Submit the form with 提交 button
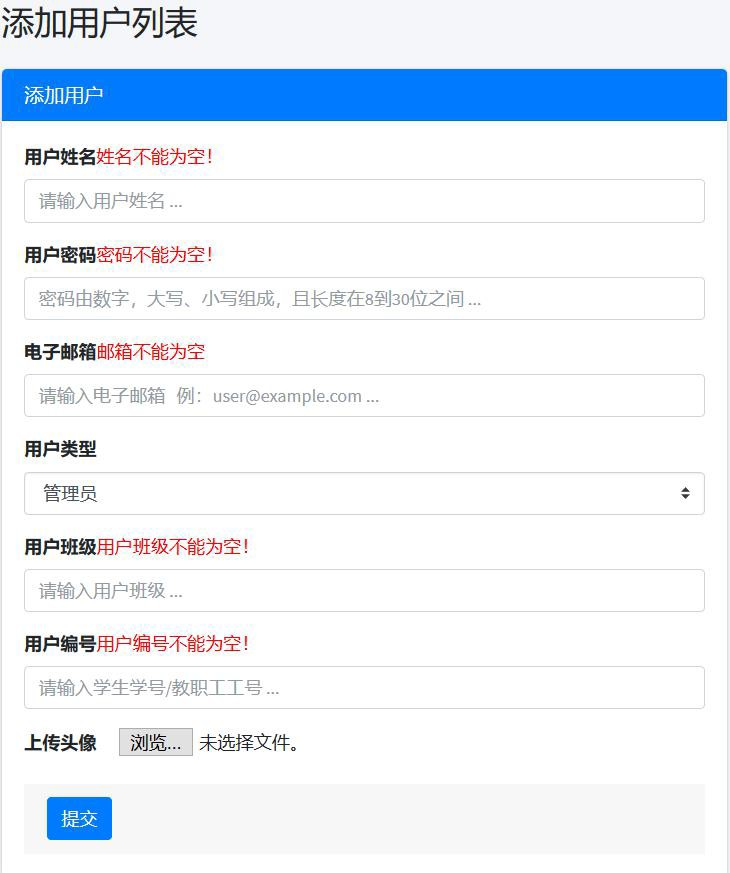730x873 pixels. [x=79, y=819]
